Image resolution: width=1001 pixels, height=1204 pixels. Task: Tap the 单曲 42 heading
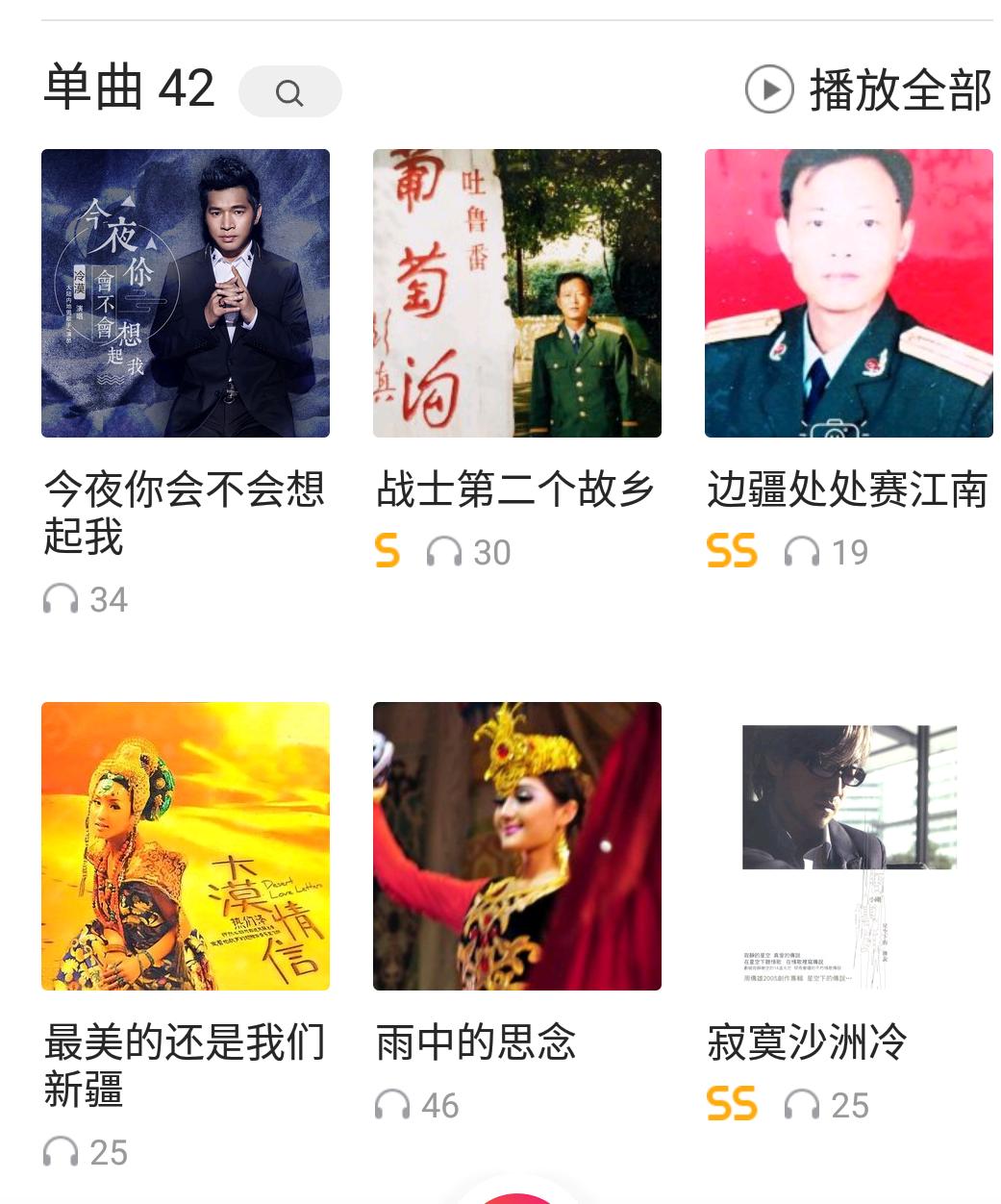point(129,88)
